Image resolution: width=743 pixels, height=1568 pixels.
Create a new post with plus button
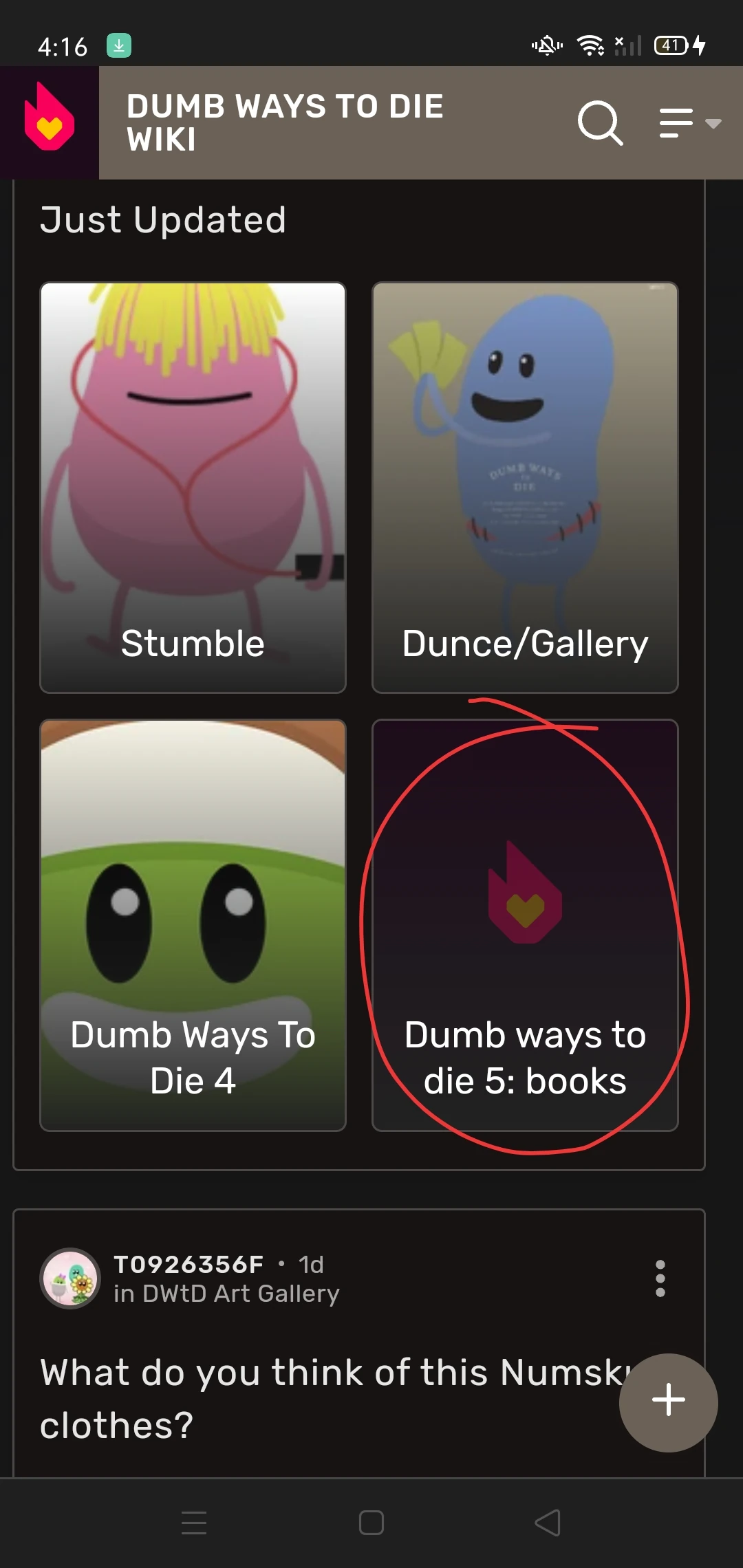pyautogui.click(x=668, y=1402)
